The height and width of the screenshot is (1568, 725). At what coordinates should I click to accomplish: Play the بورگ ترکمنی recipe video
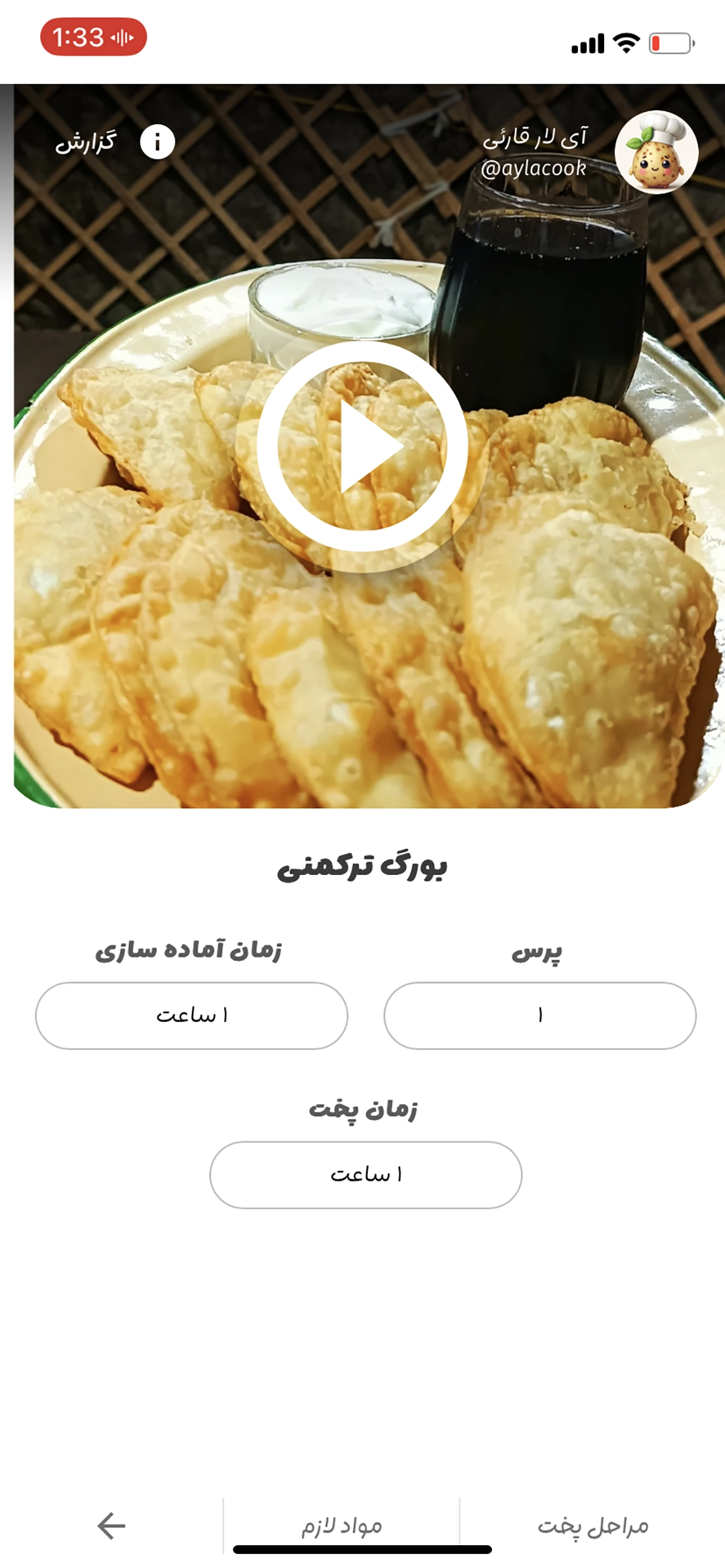(x=362, y=446)
